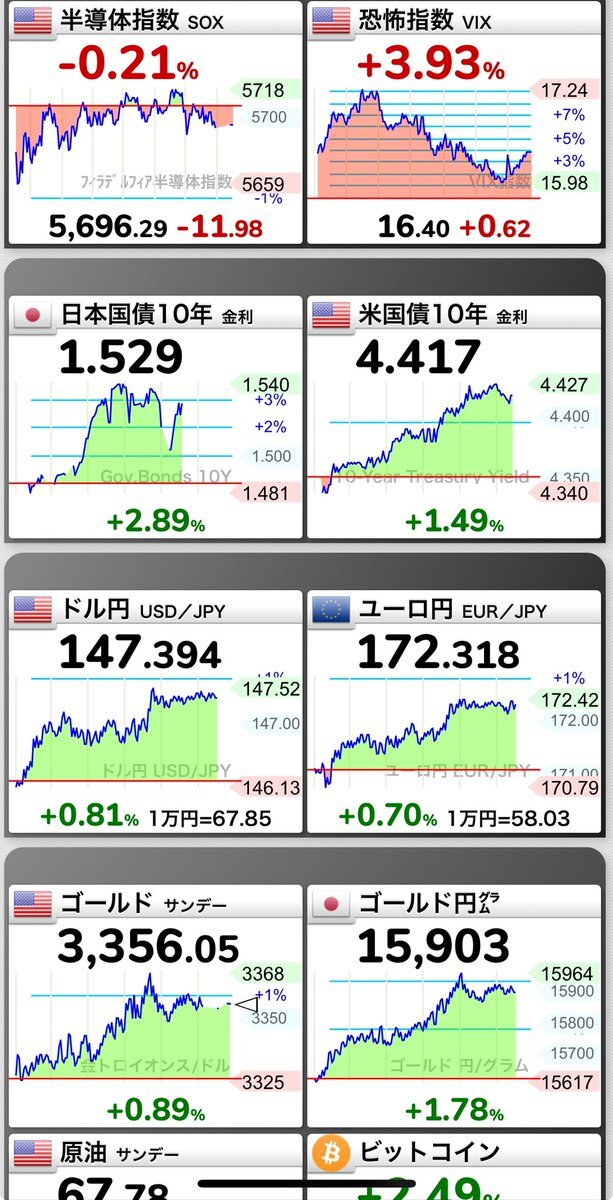Select the ゴールド サンデー card
The width and height of the screenshot is (613, 1200).
(x=155, y=1006)
